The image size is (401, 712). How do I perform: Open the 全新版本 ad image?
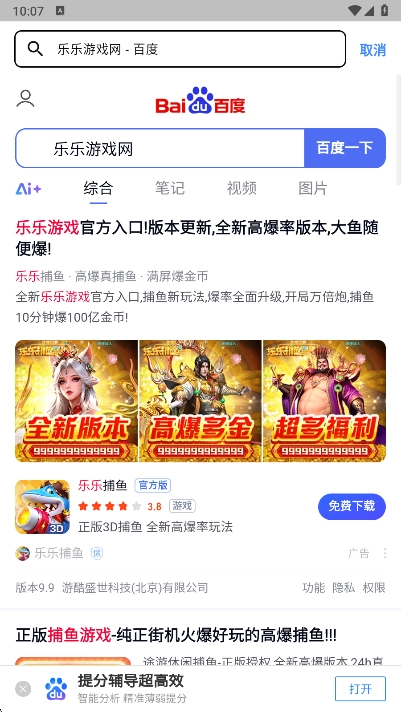pyautogui.click(x=76, y=401)
